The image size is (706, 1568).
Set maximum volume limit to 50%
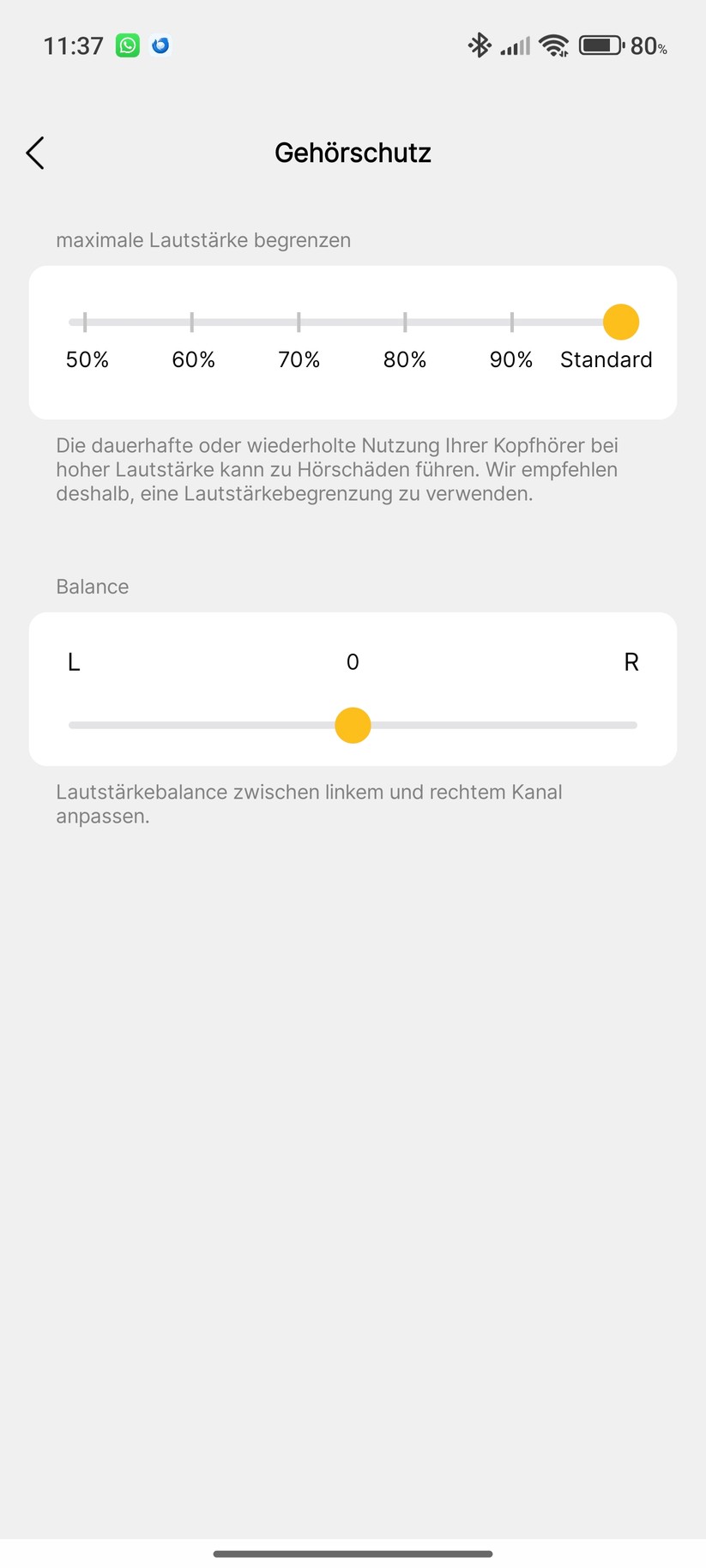click(x=85, y=322)
